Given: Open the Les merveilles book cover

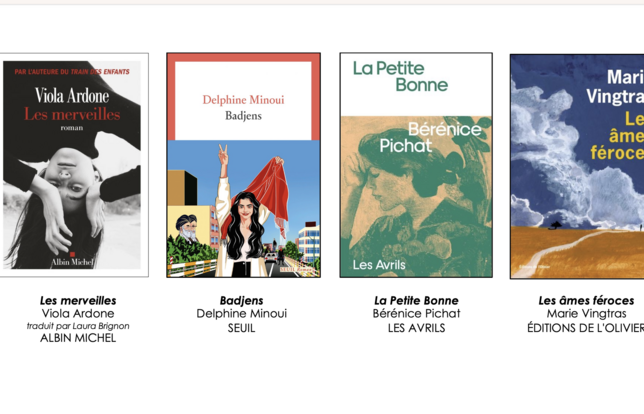Looking at the screenshot, I should click(74, 165).
